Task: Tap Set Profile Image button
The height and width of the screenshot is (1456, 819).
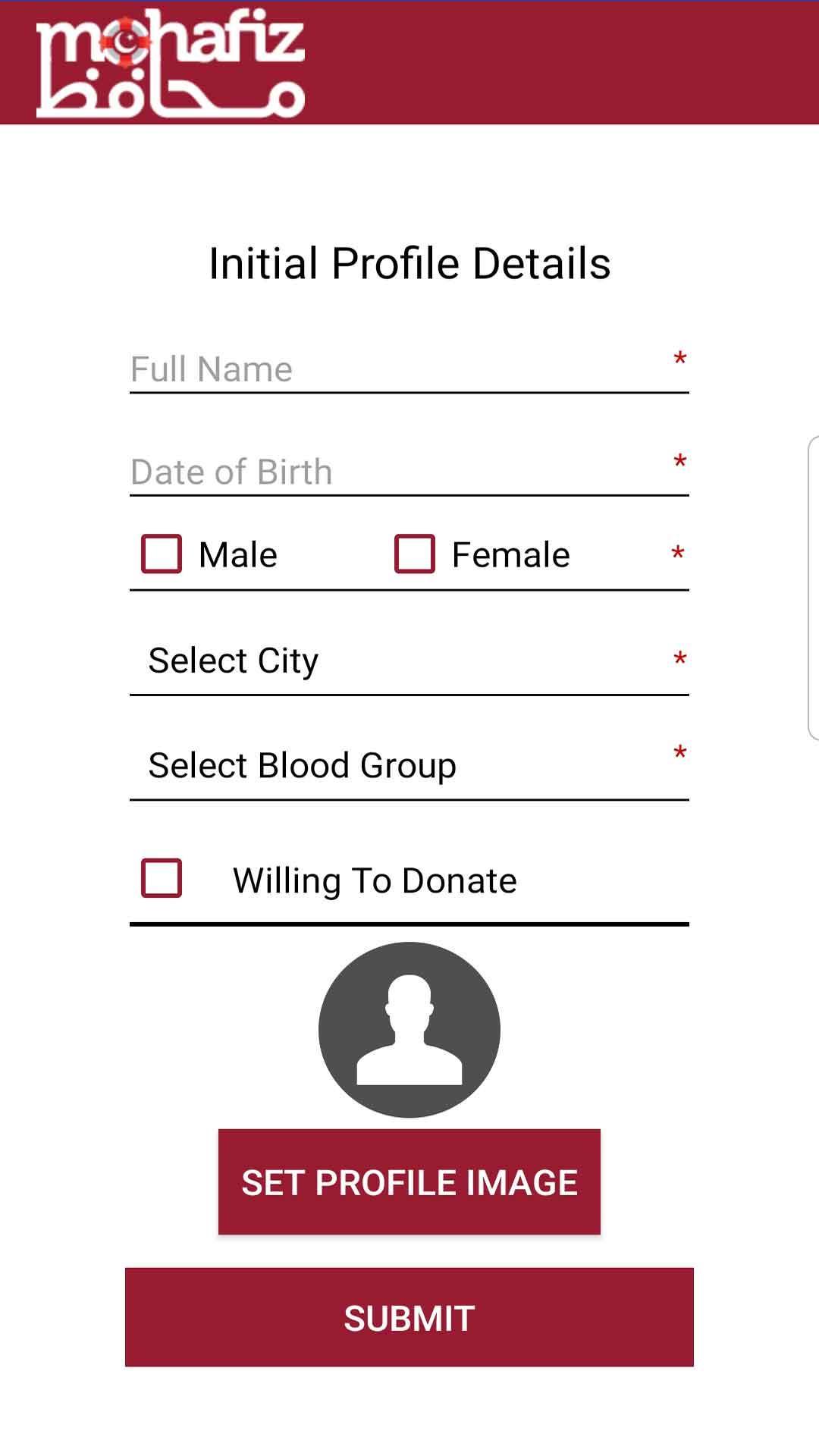Action: click(409, 1182)
